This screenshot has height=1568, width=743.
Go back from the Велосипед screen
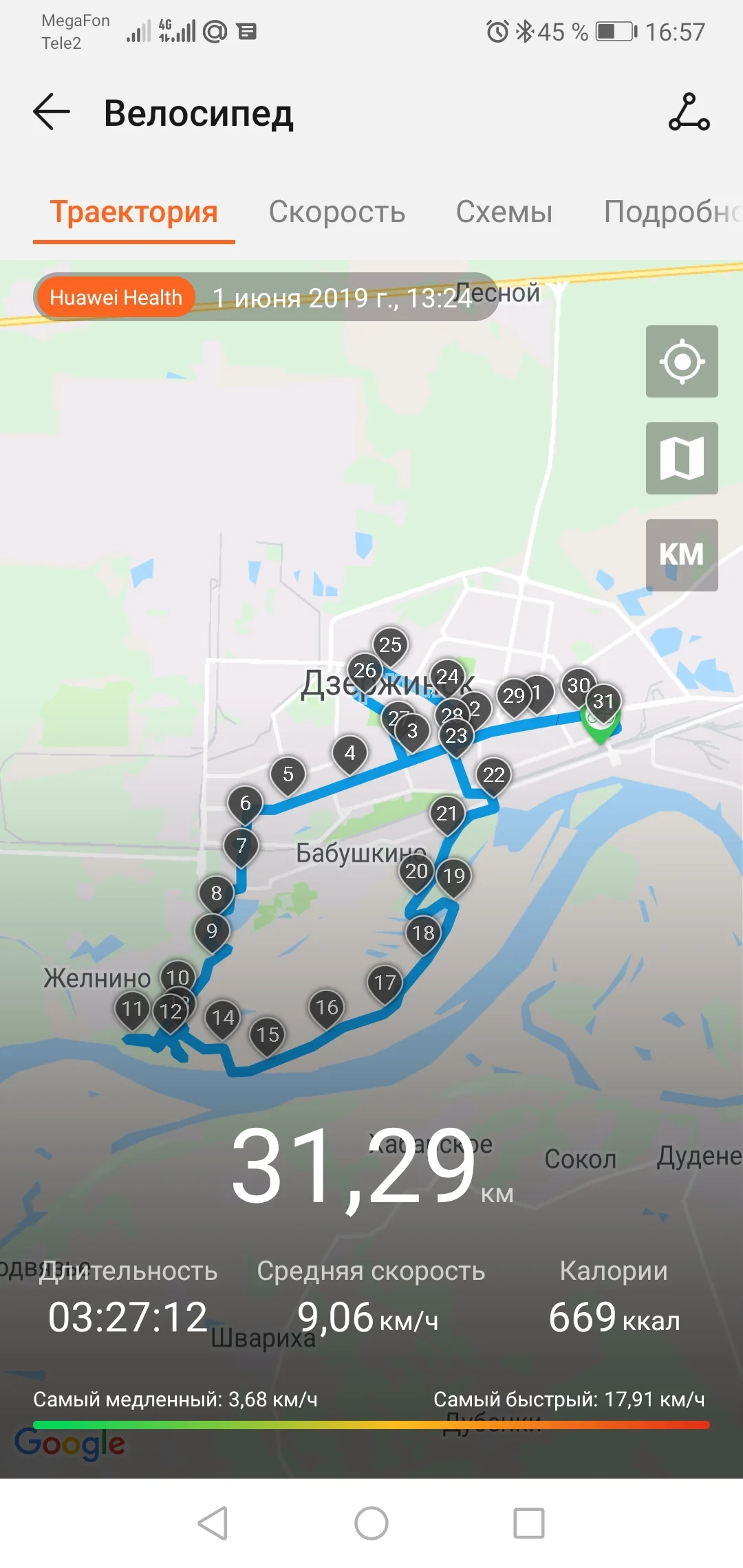(52, 112)
